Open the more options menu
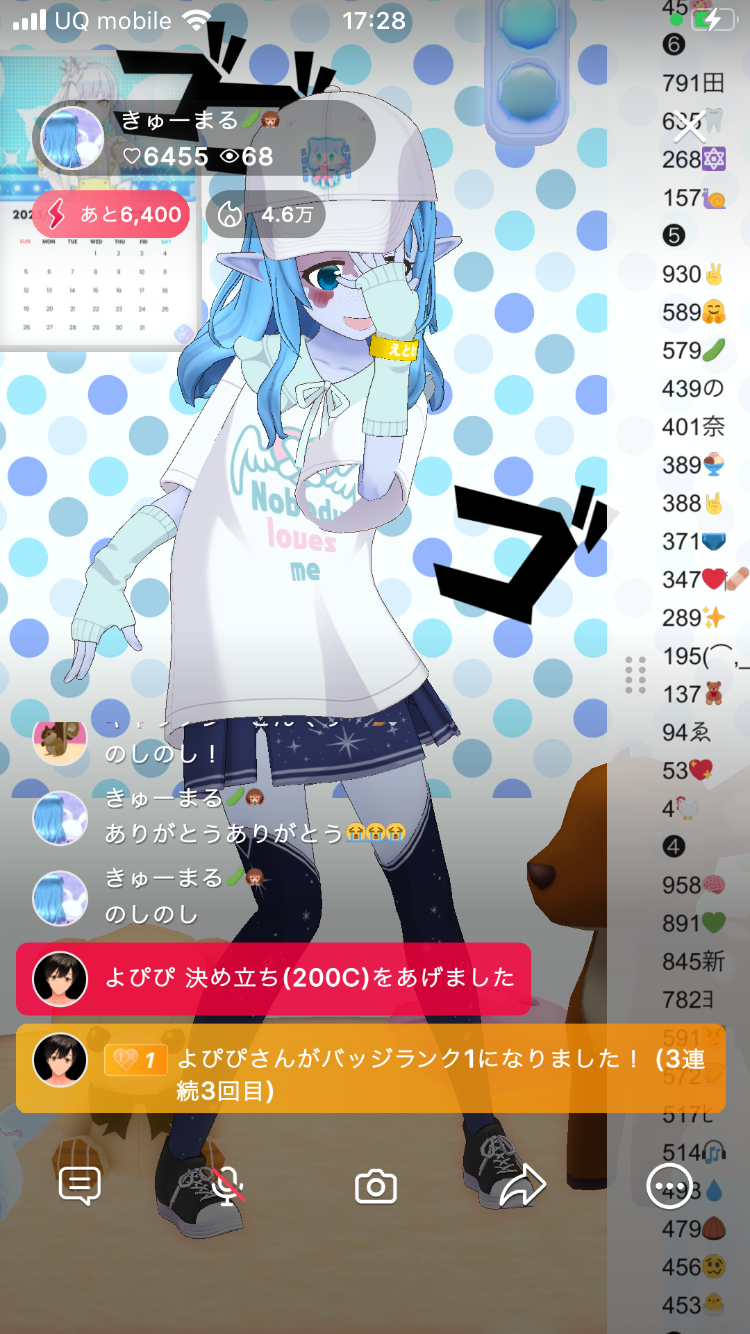 (668, 1187)
